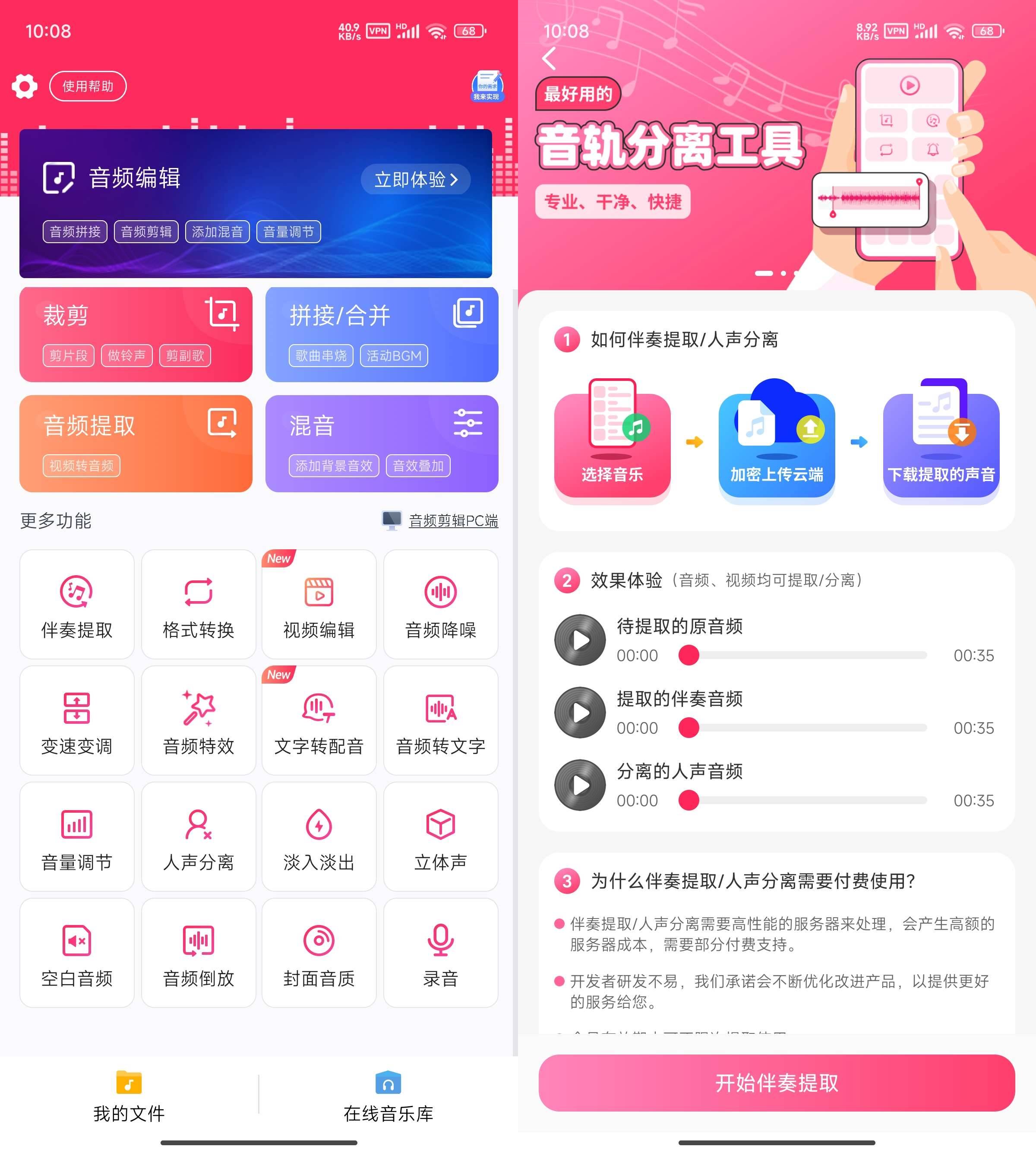This screenshot has height=1153, width=1036.
Task: Select the 文字转配音 text-to-speech tool
Action: (x=319, y=721)
